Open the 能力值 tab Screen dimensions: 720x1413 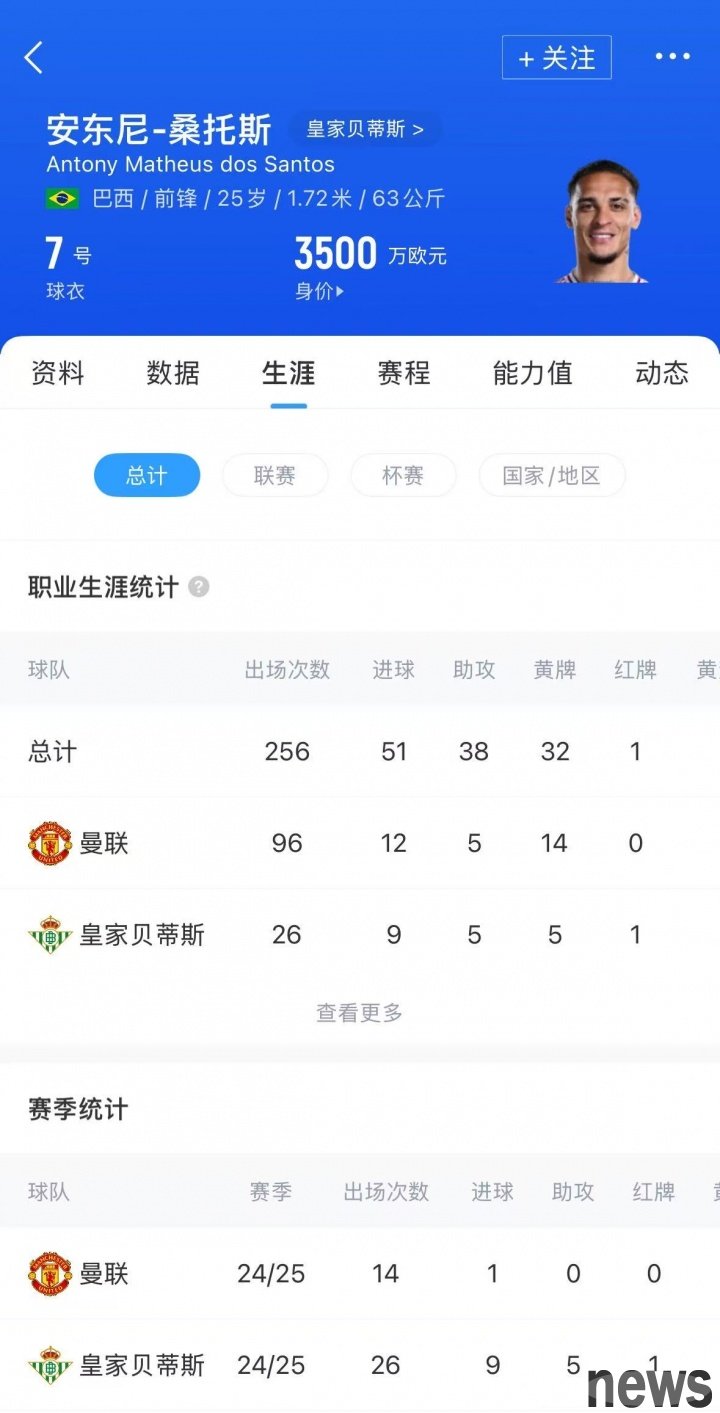(532, 373)
